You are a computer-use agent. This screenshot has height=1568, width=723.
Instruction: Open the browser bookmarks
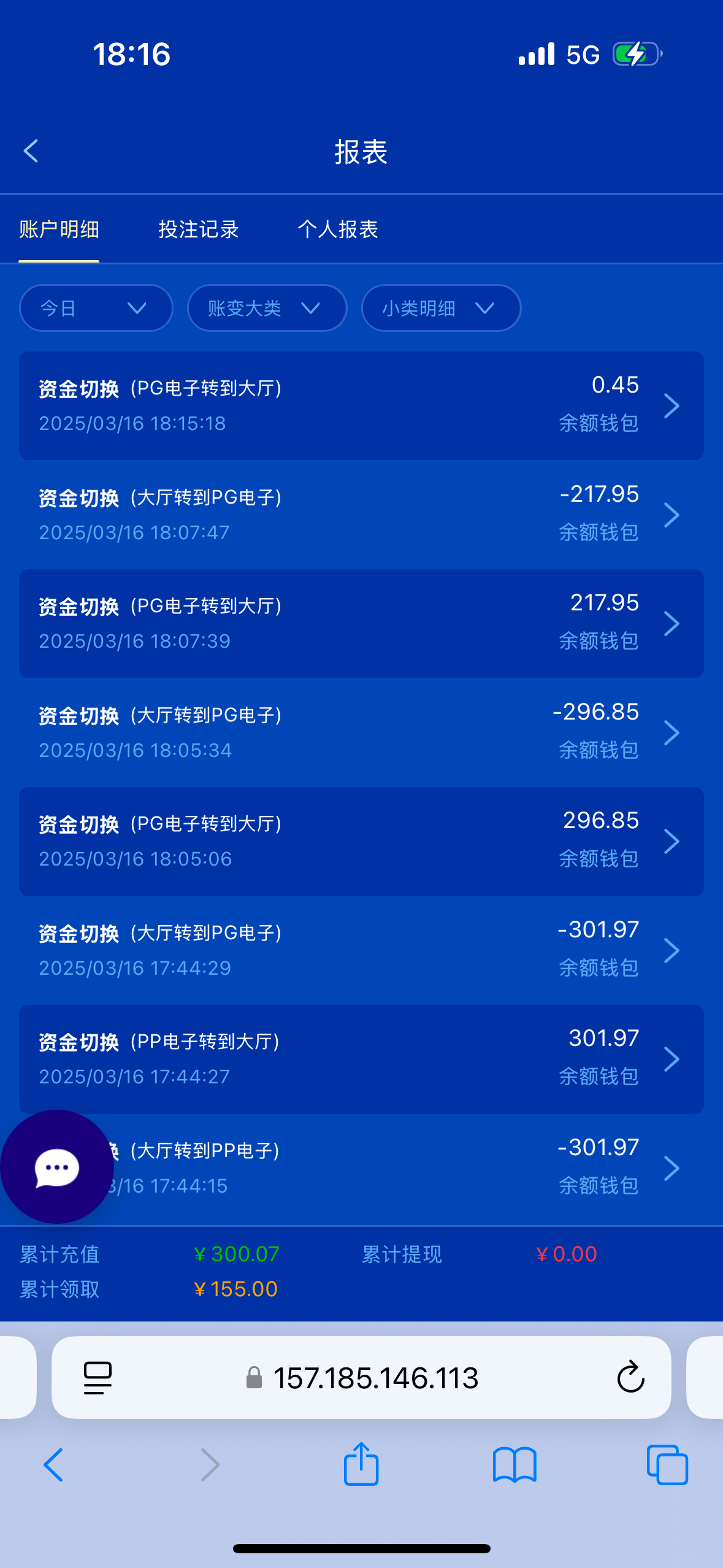(x=515, y=1465)
